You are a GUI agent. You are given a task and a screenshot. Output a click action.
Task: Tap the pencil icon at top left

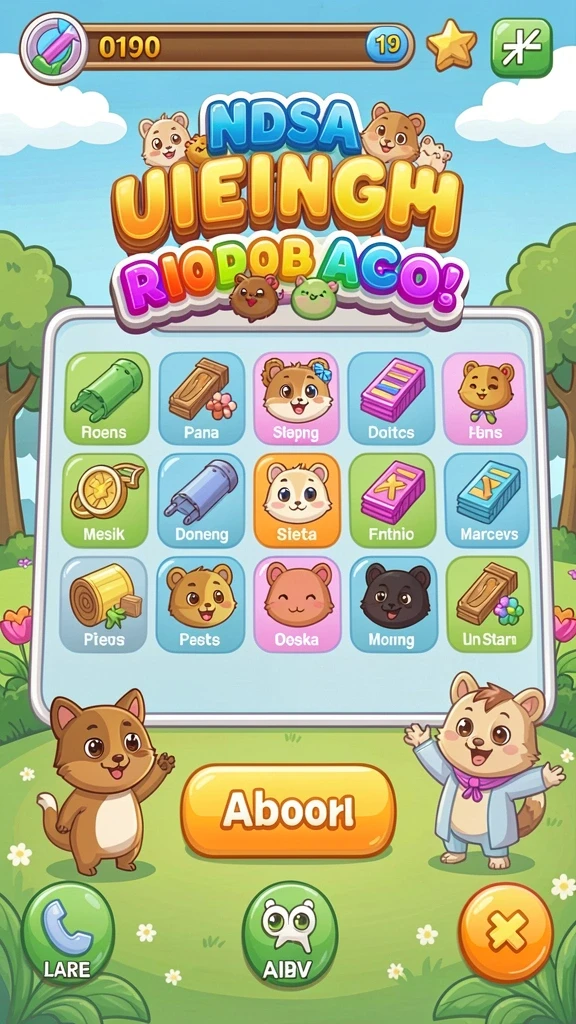click(54, 48)
